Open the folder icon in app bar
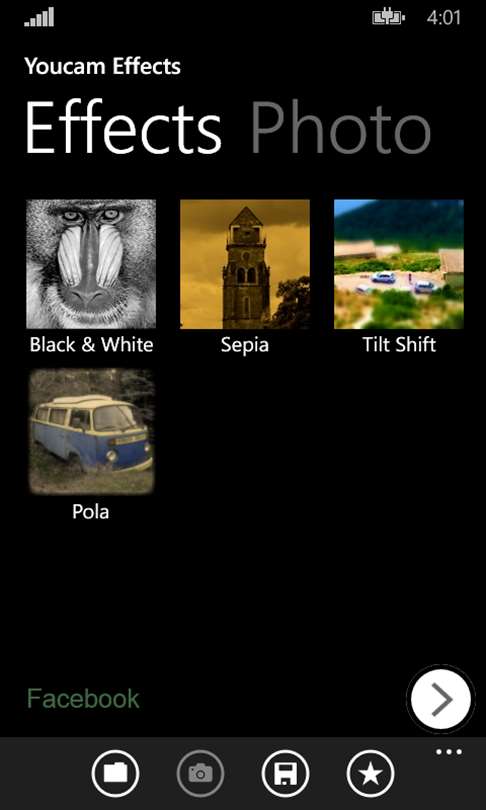 115,773
